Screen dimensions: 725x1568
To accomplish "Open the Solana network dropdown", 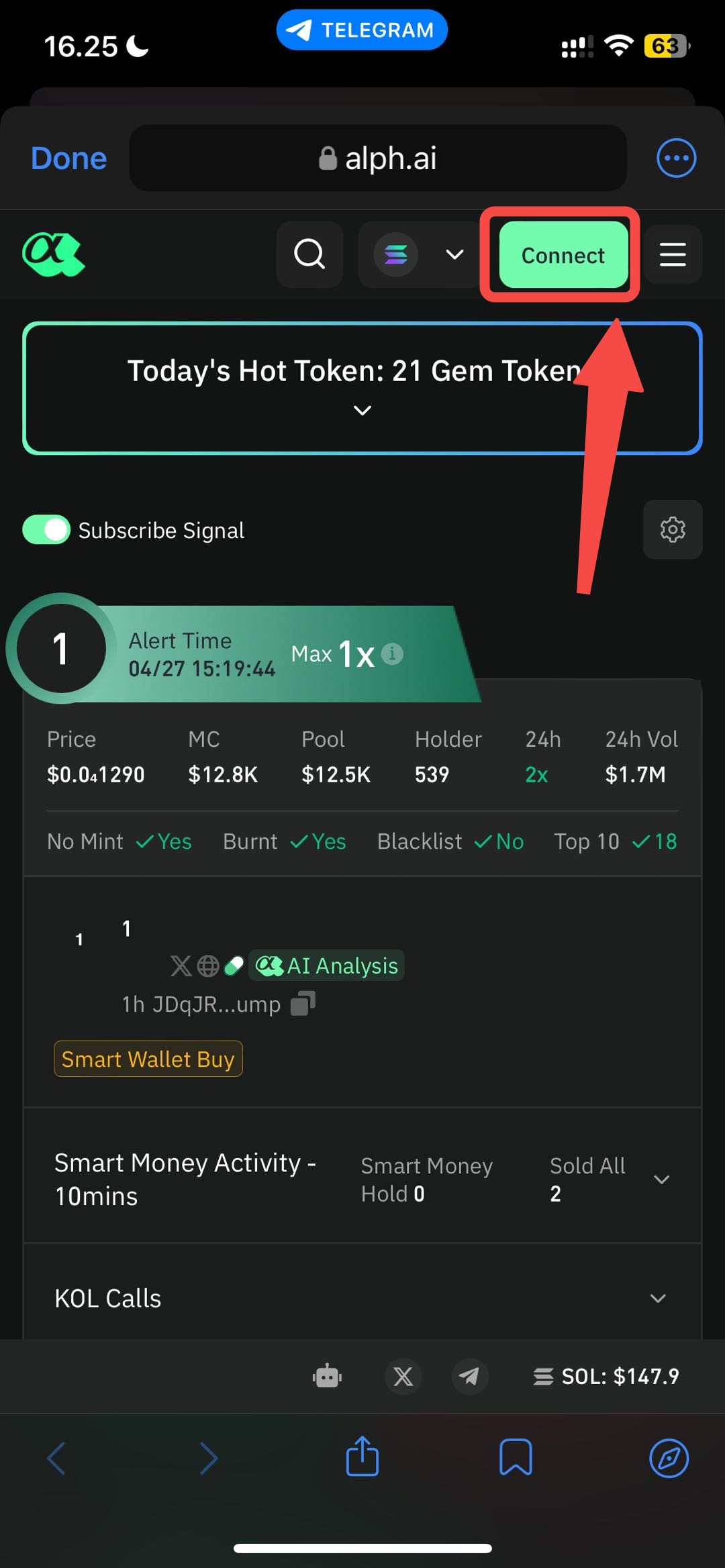I will 420,254.
